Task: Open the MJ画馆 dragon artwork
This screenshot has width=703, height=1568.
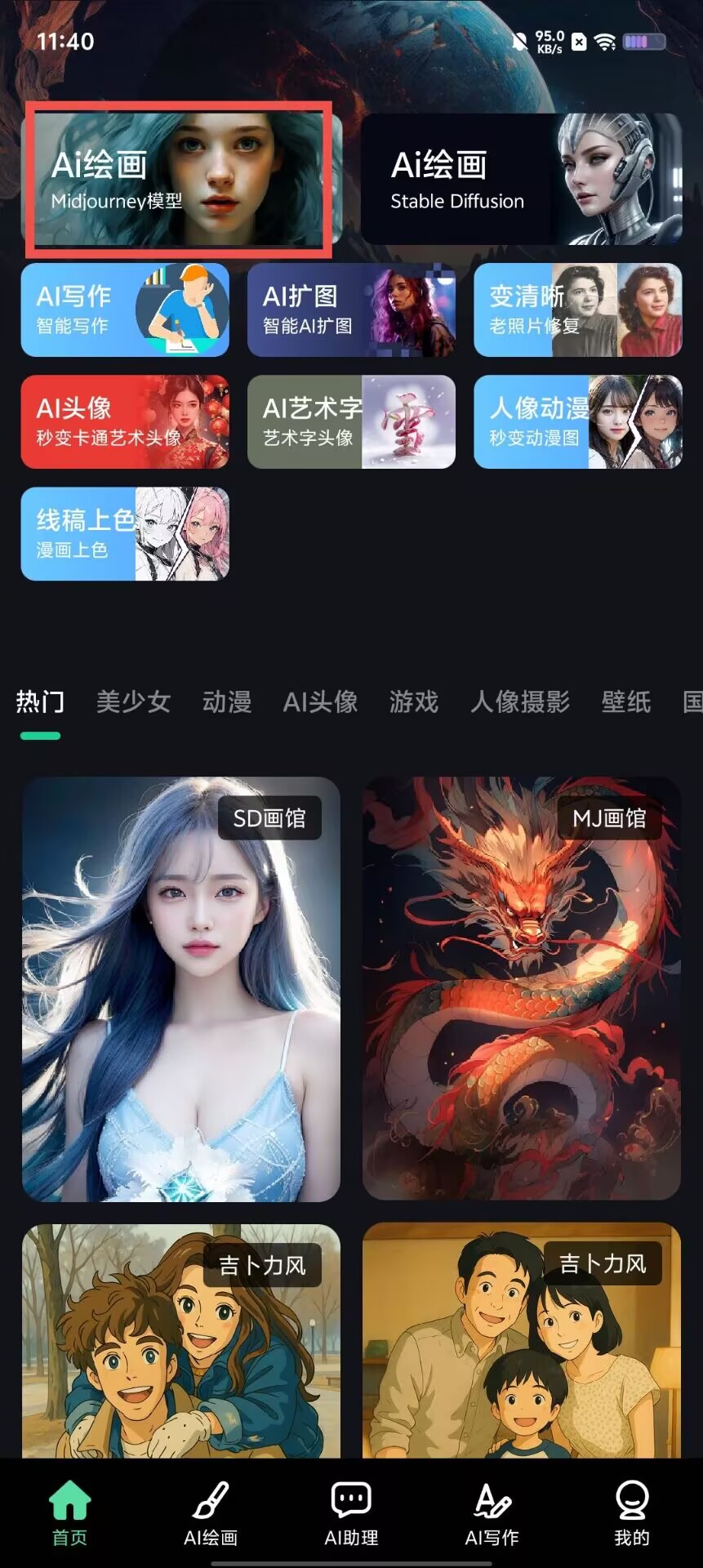Action: point(521,988)
